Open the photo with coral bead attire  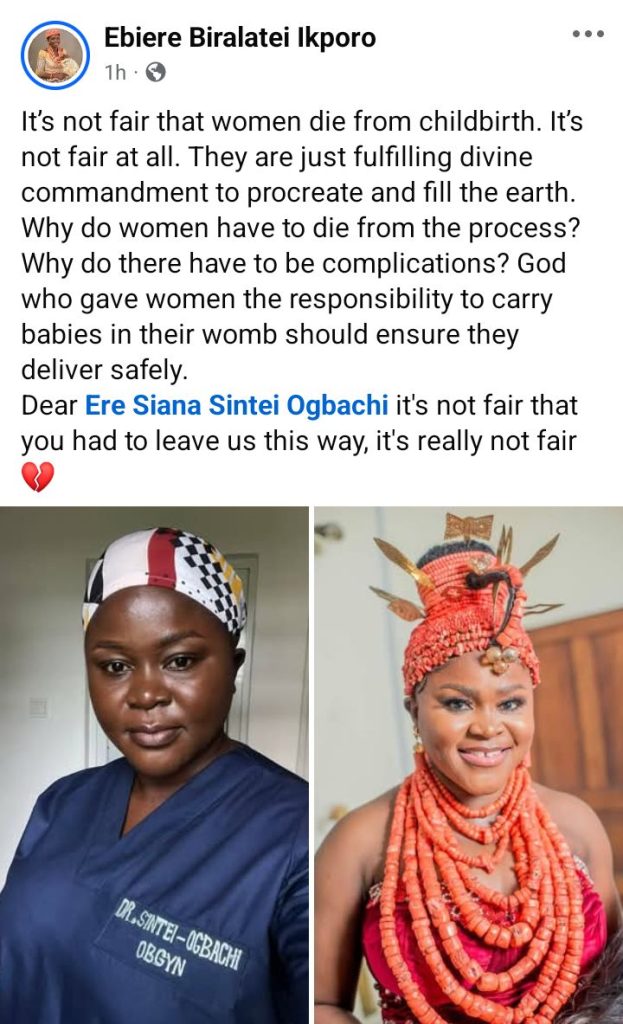pos(468,765)
